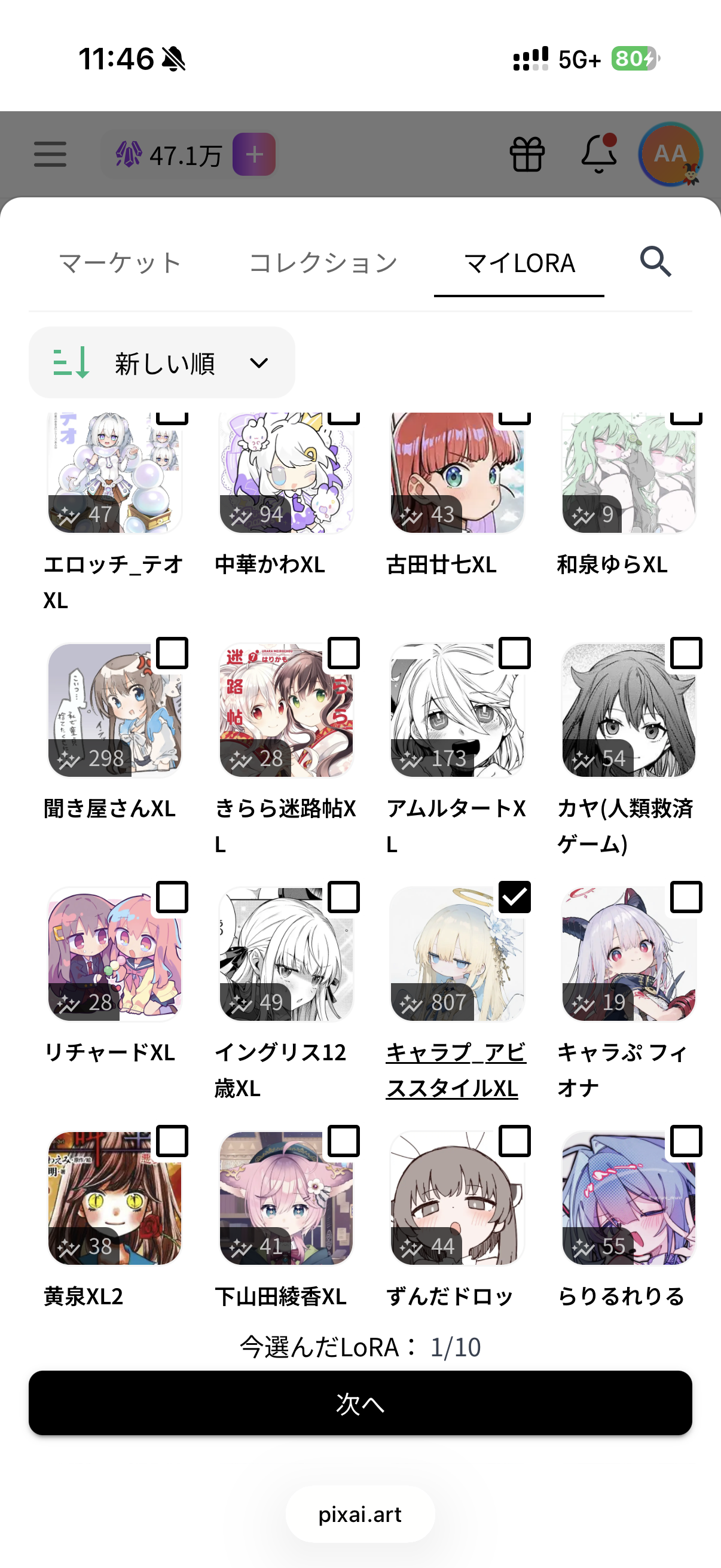Tap the 次へ button
Screen dimensions: 721x1568
point(360,1403)
